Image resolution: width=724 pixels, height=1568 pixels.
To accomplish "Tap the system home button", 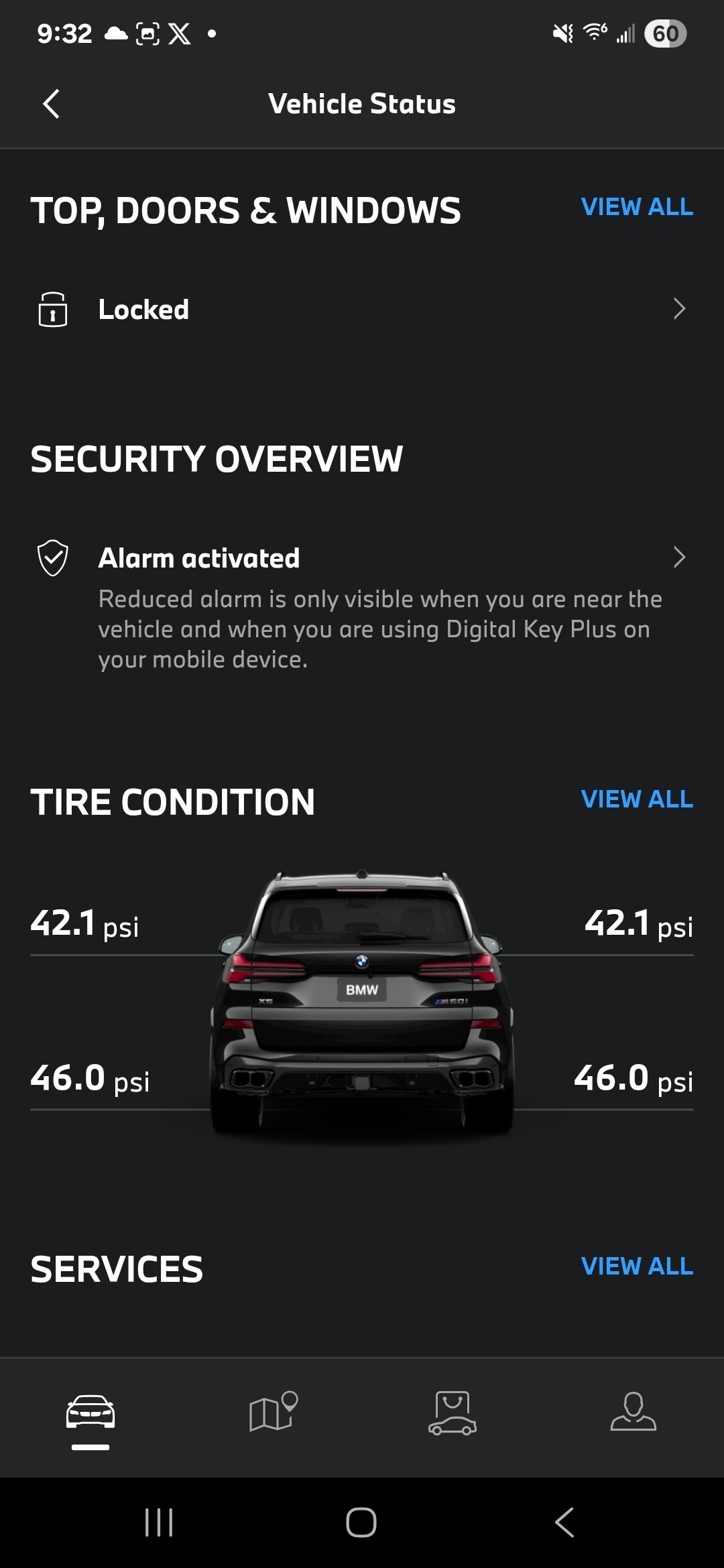I will [361, 1522].
